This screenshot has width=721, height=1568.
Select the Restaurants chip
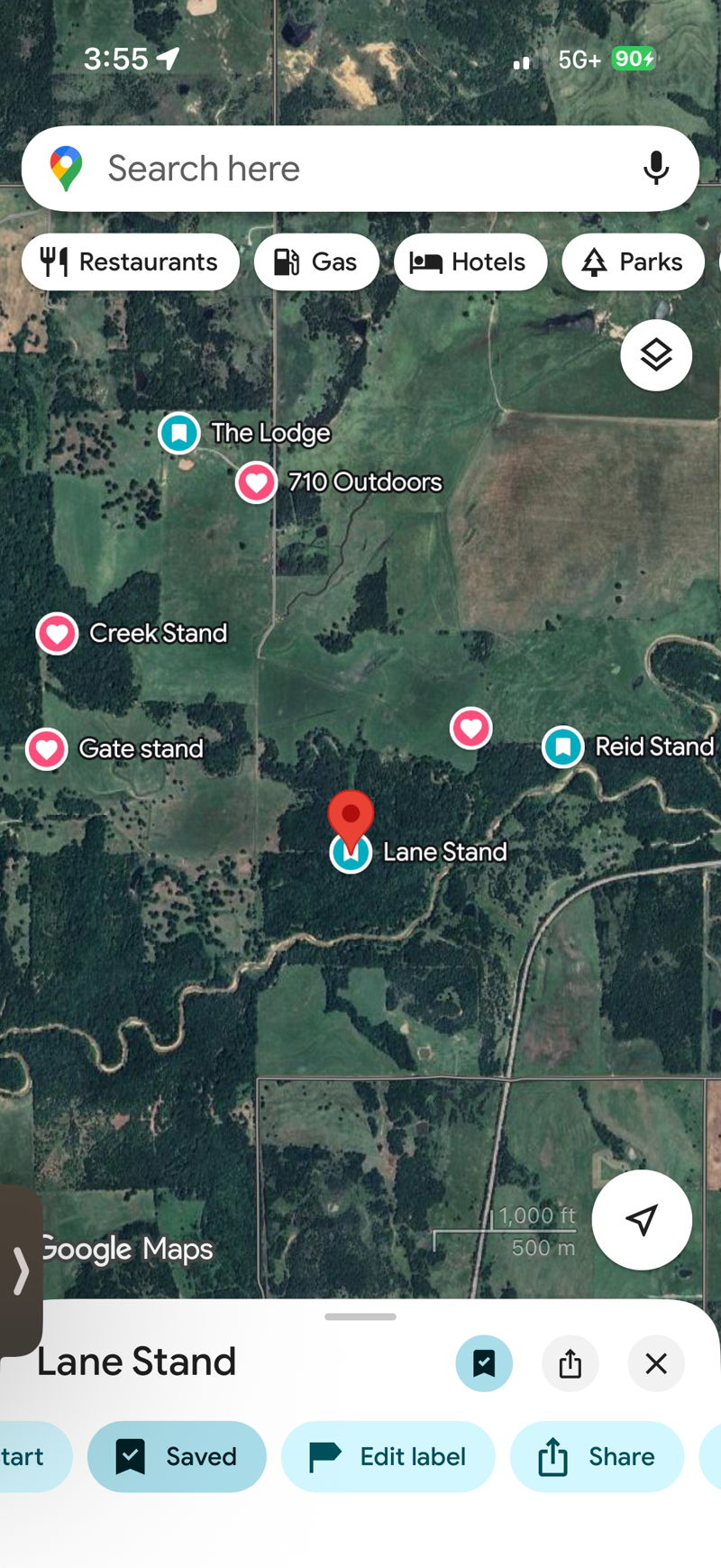coord(131,262)
